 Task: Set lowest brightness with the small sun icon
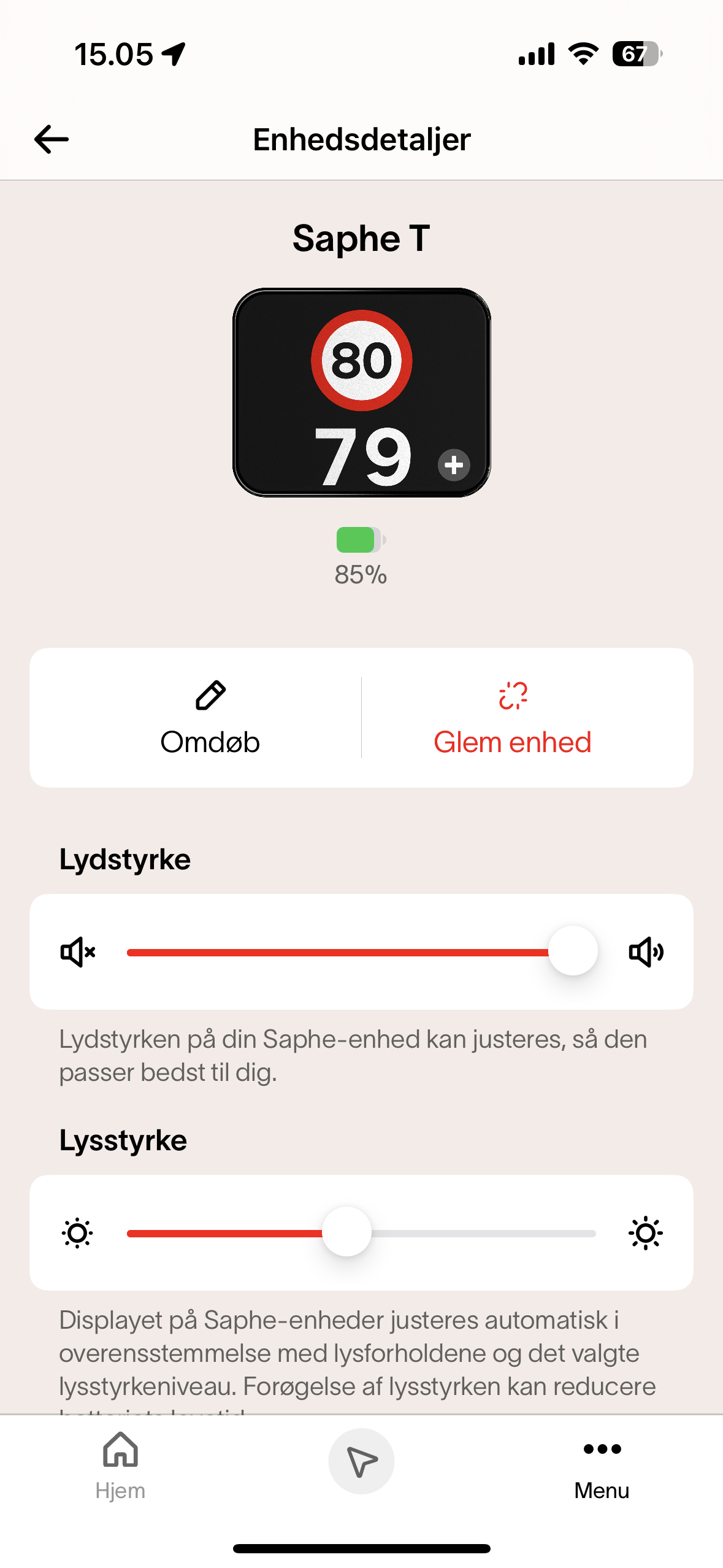[x=77, y=1233]
